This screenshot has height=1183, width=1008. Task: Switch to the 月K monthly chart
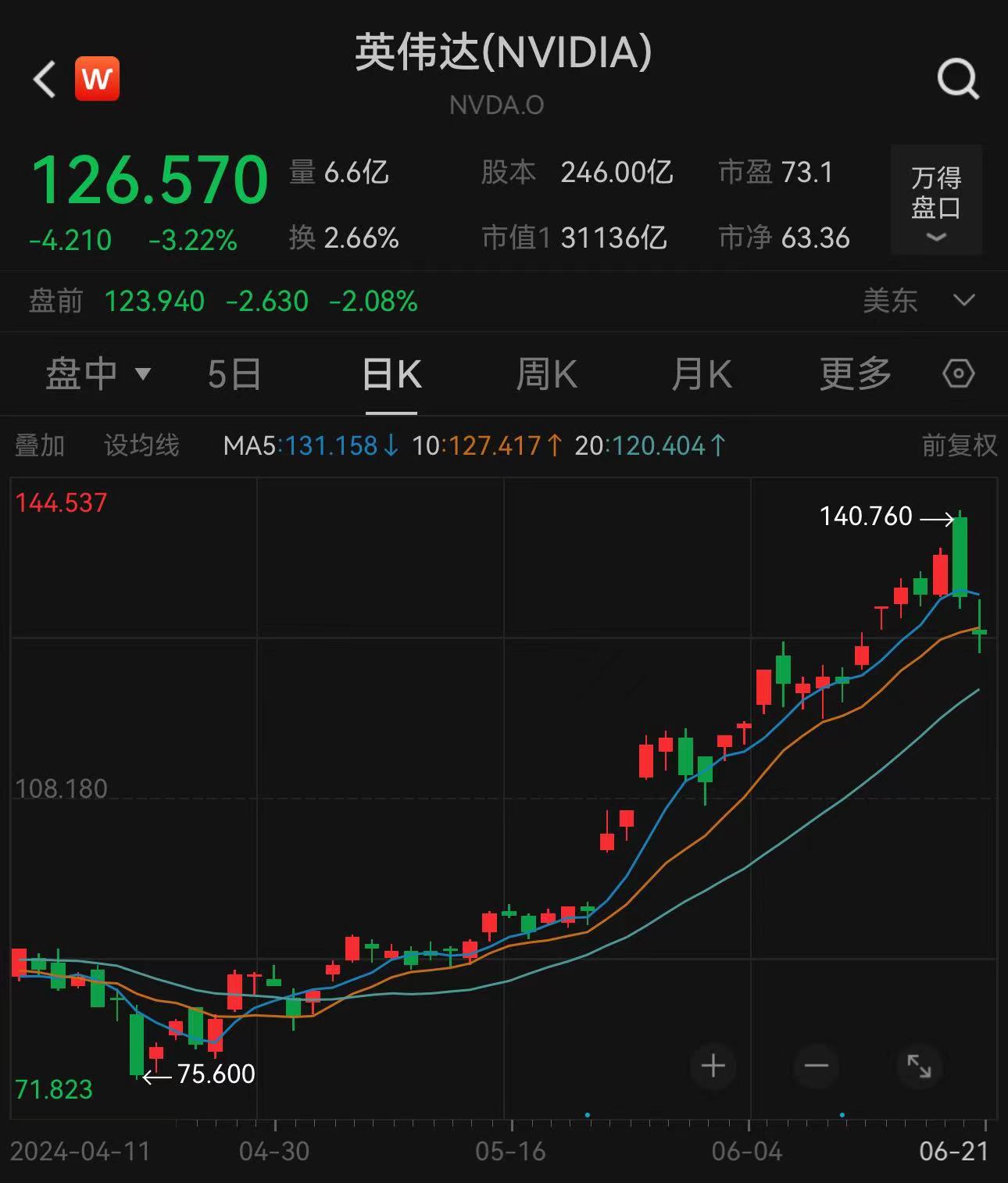[701, 374]
